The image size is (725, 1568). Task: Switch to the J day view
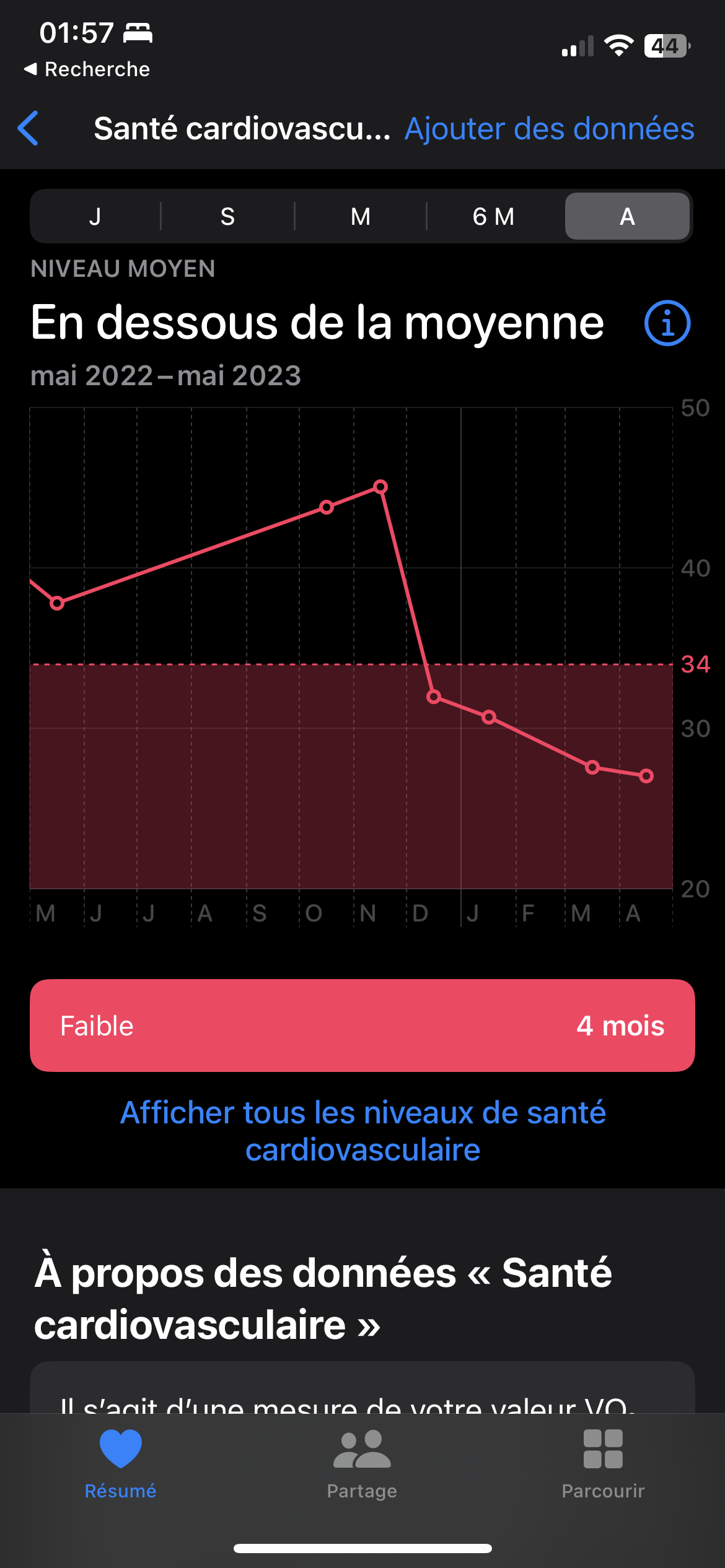click(x=95, y=217)
